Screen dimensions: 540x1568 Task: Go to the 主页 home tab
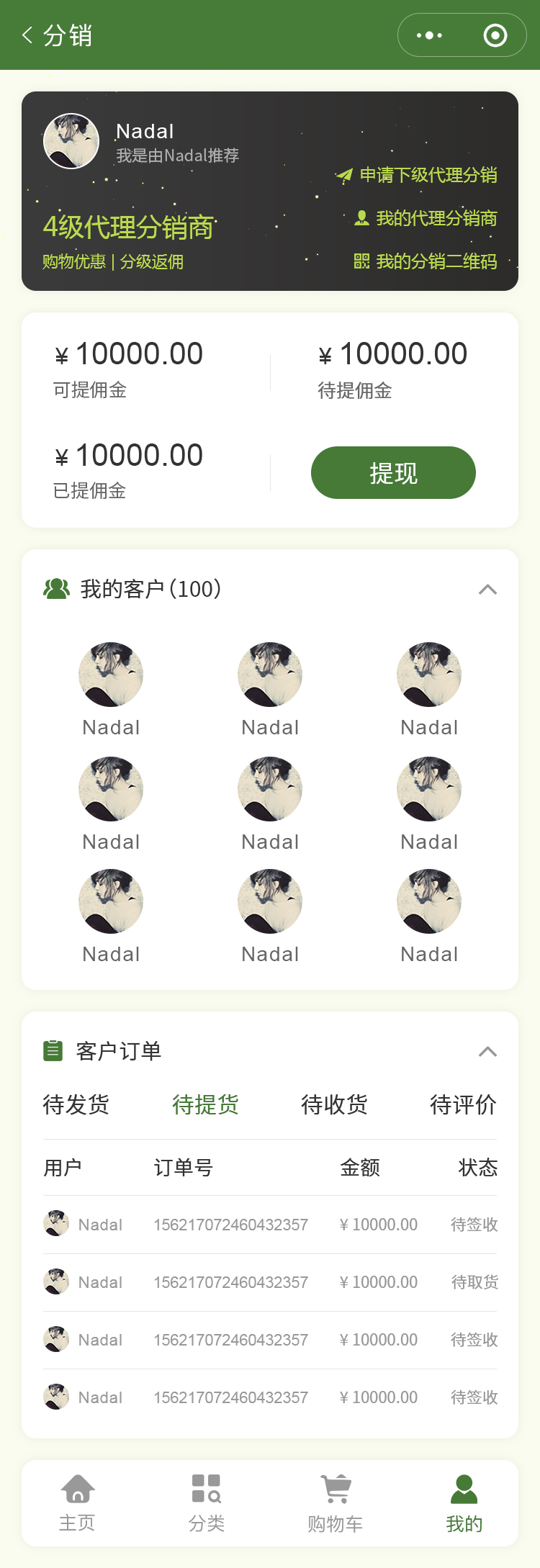point(78,1503)
